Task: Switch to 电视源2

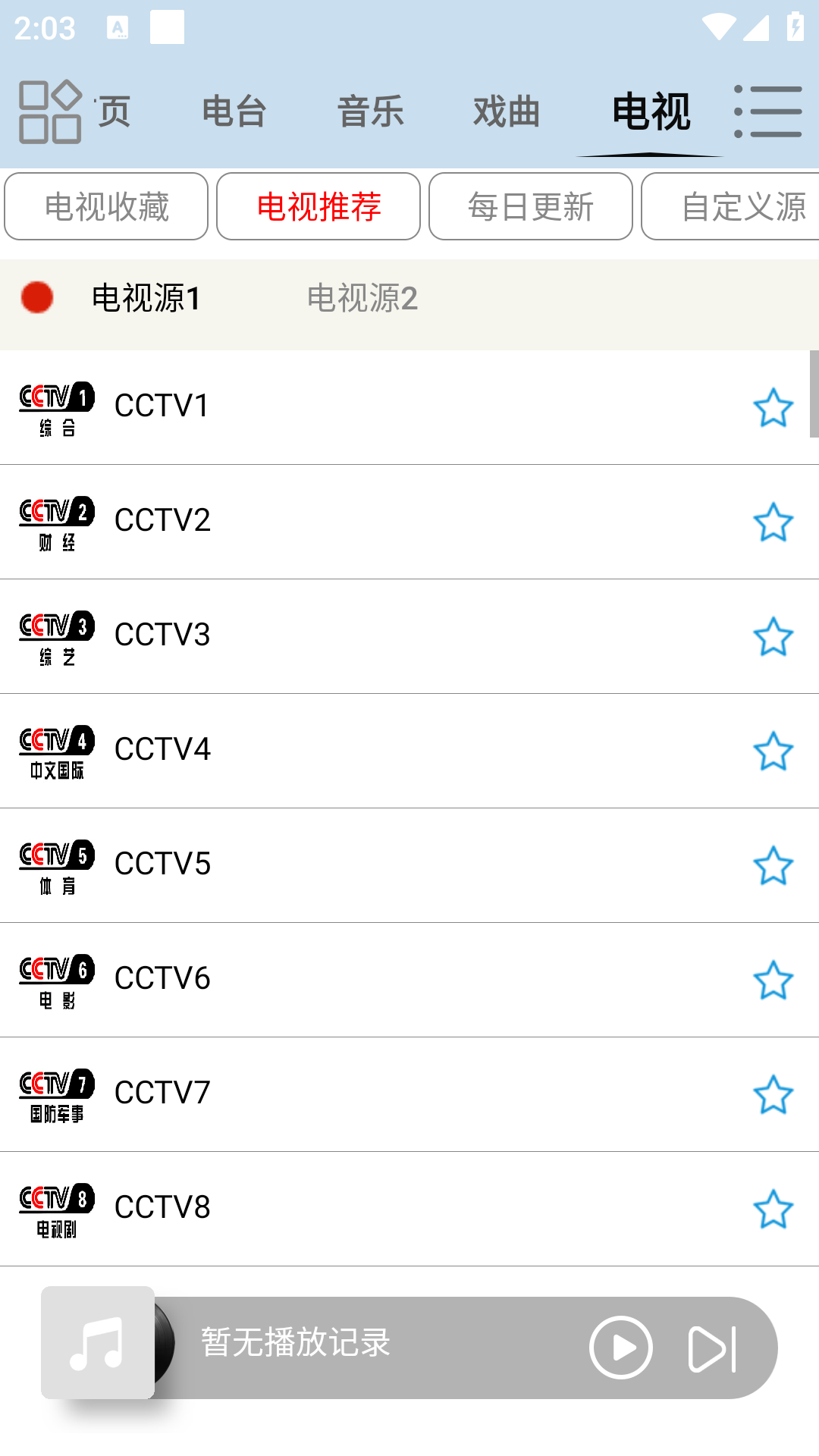Action: 362,298
